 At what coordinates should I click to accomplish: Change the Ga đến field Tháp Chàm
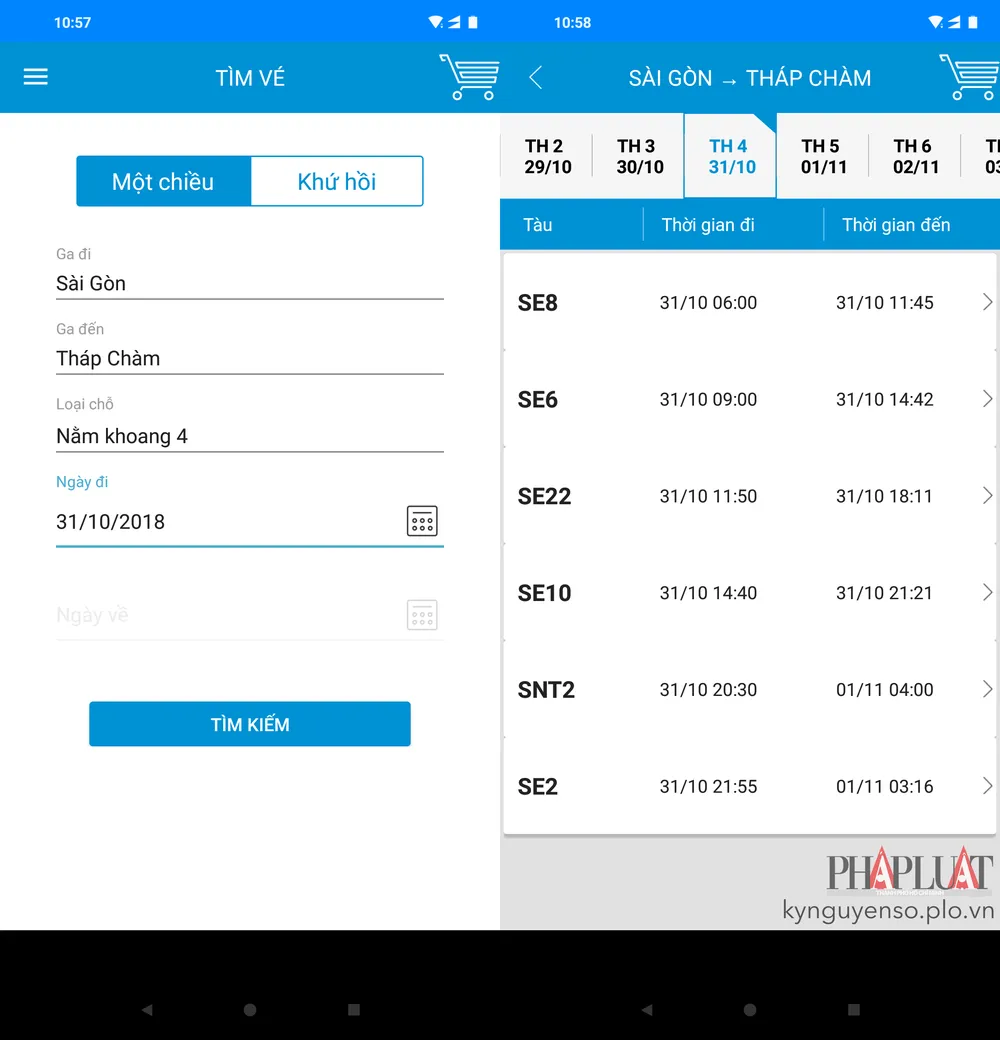(x=249, y=358)
